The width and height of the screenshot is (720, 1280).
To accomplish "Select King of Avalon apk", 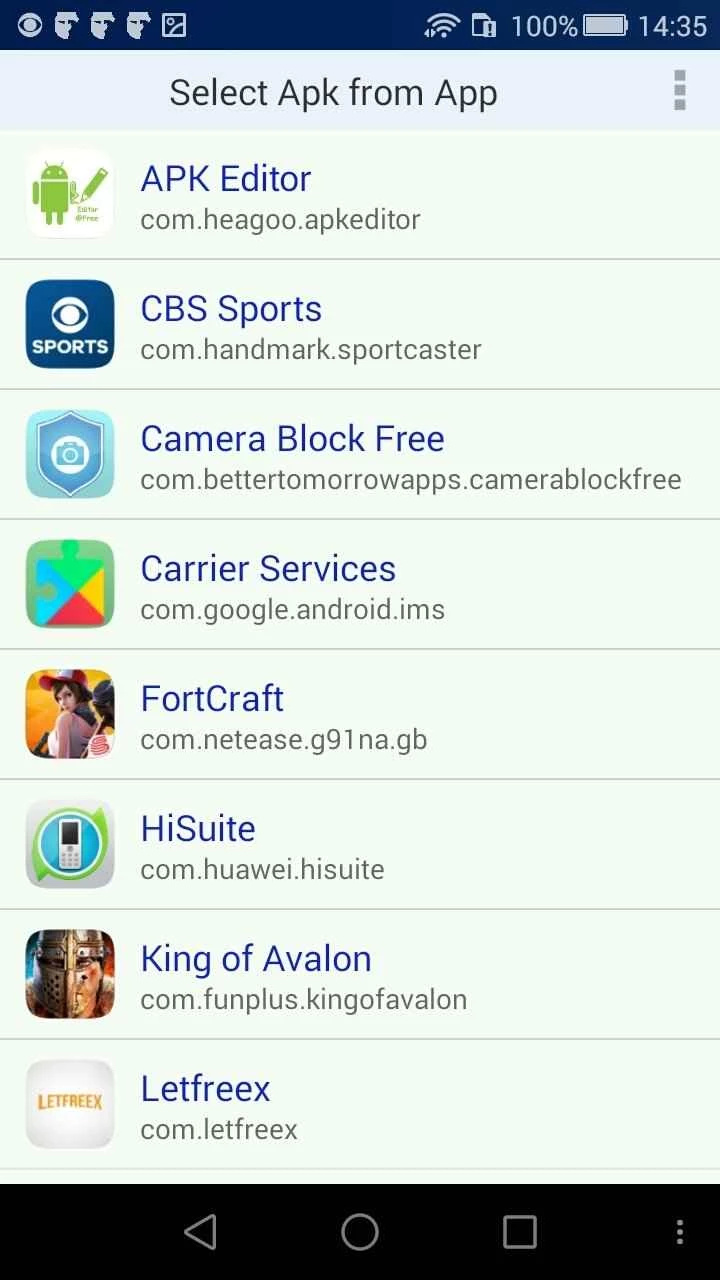I will point(360,975).
